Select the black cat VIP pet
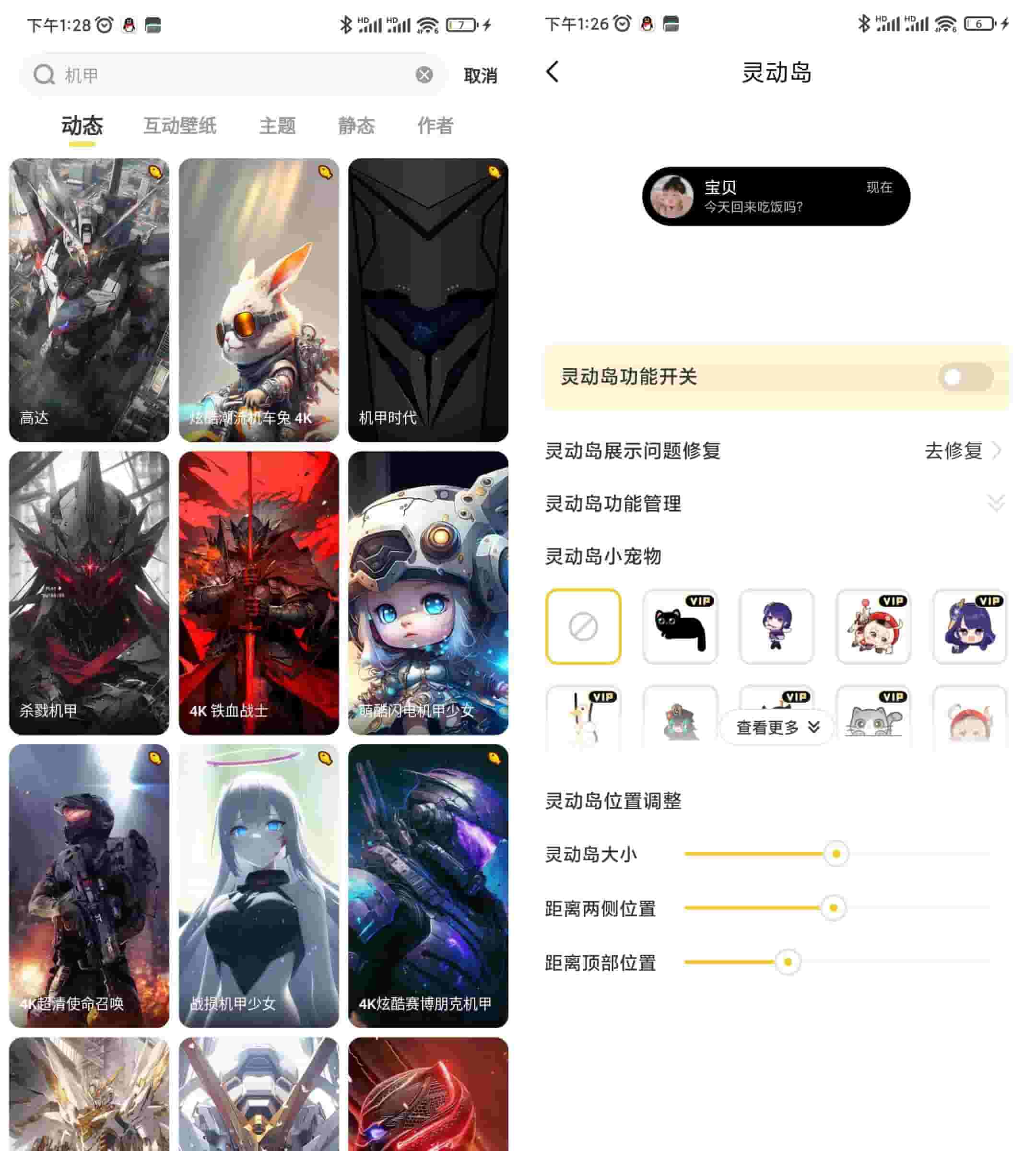This screenshot has height=1151, width=1036. [x=680, y=626]
